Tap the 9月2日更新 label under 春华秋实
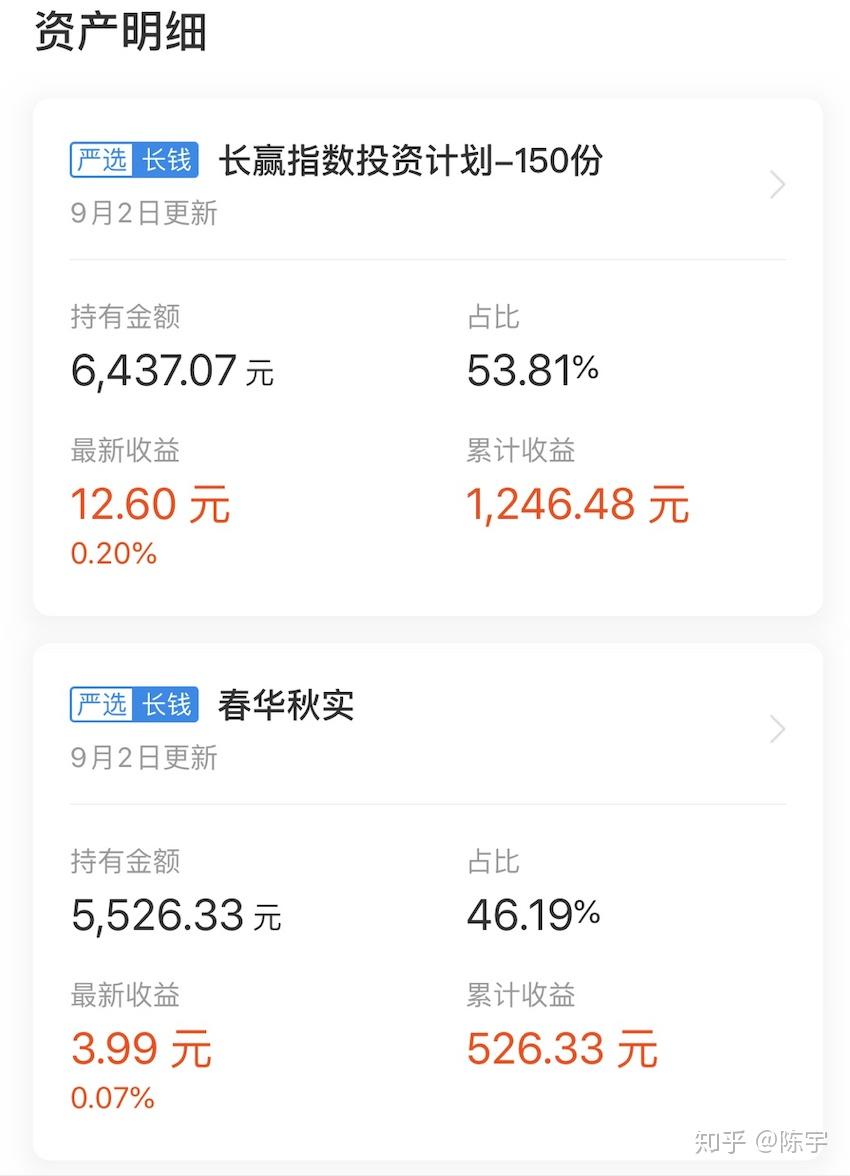850x1176 pixels. tap(143, 758)
